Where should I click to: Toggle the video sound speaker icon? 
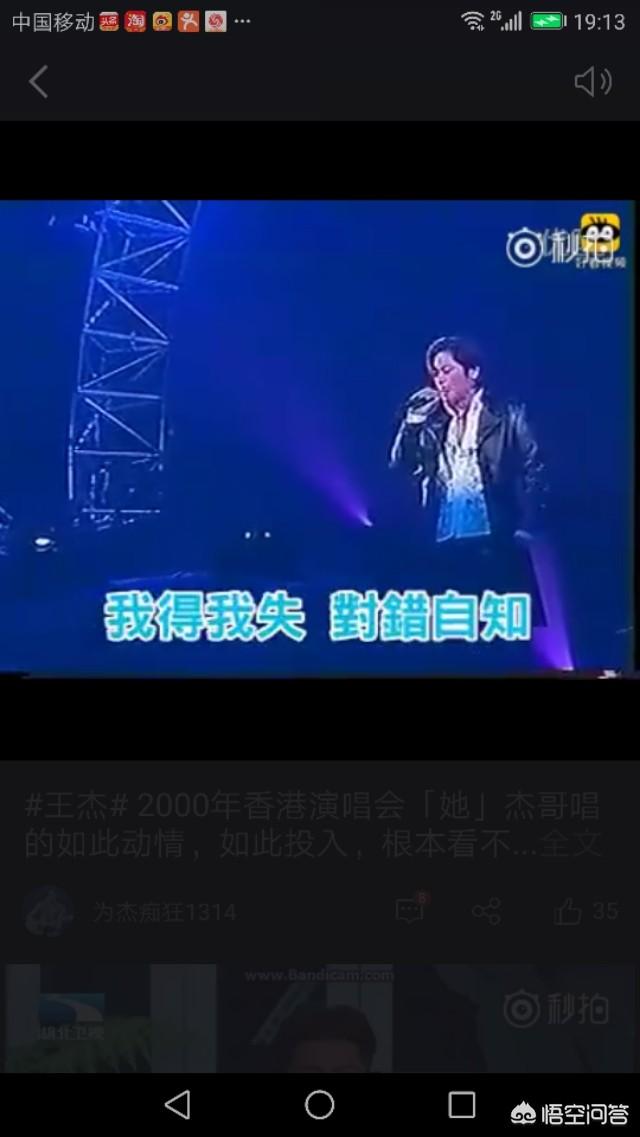click(x=592, y=82)
